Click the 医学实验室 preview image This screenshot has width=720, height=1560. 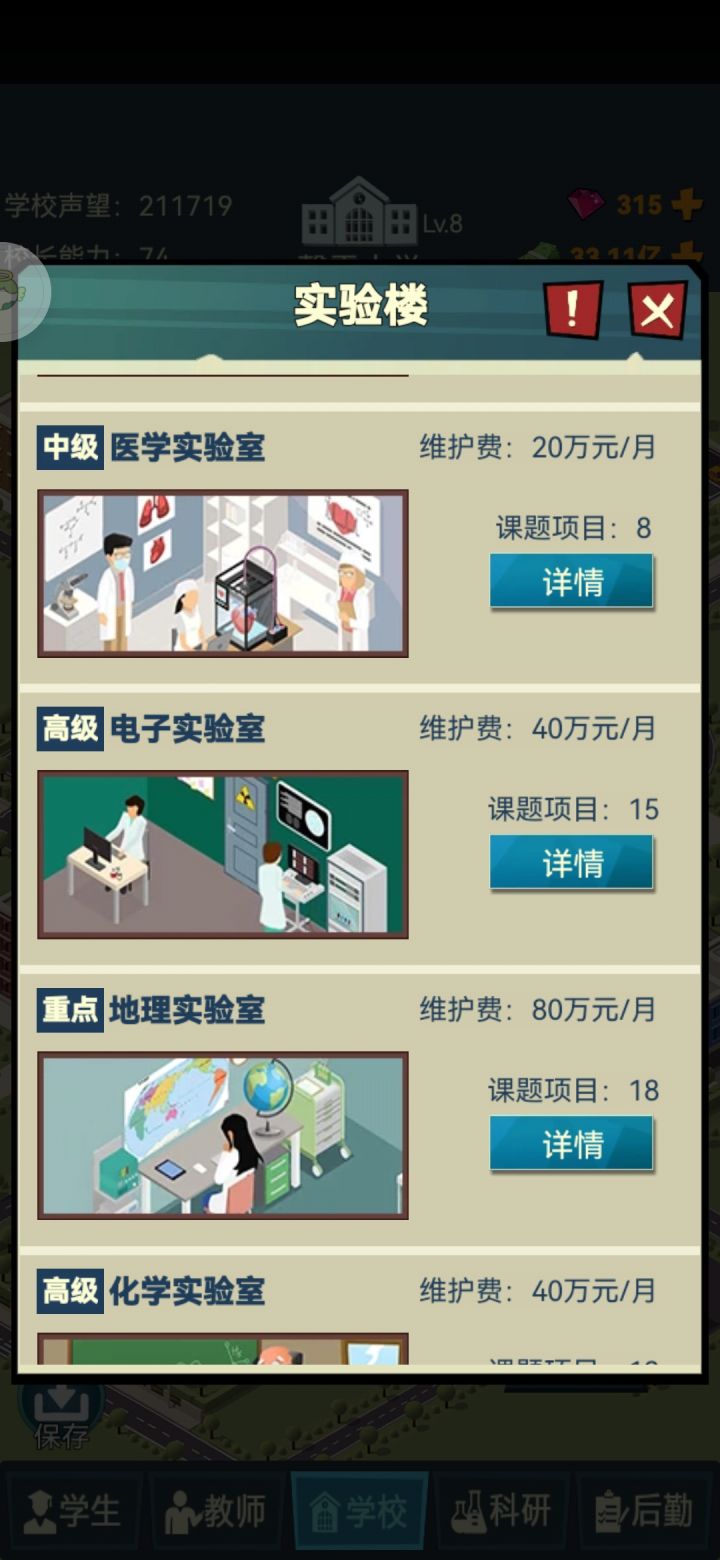(x=220, y=573)
